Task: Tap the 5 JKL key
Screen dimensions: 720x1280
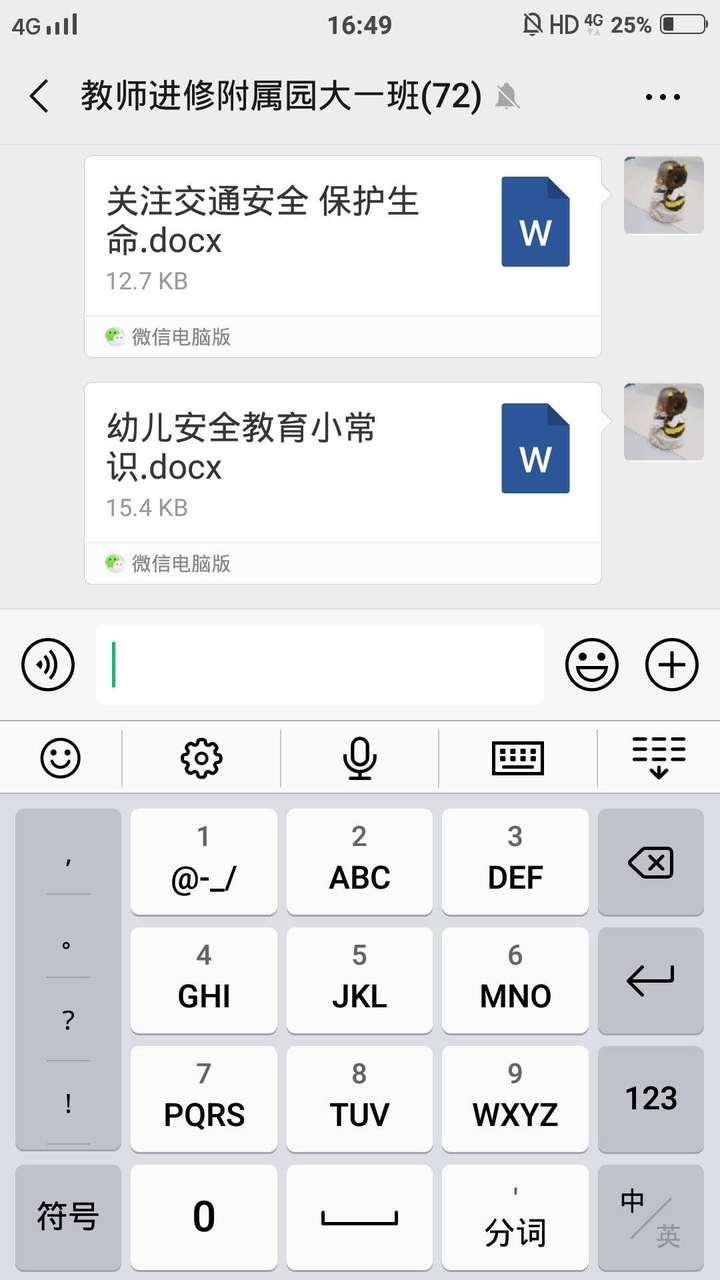Action: coord(359,980)
